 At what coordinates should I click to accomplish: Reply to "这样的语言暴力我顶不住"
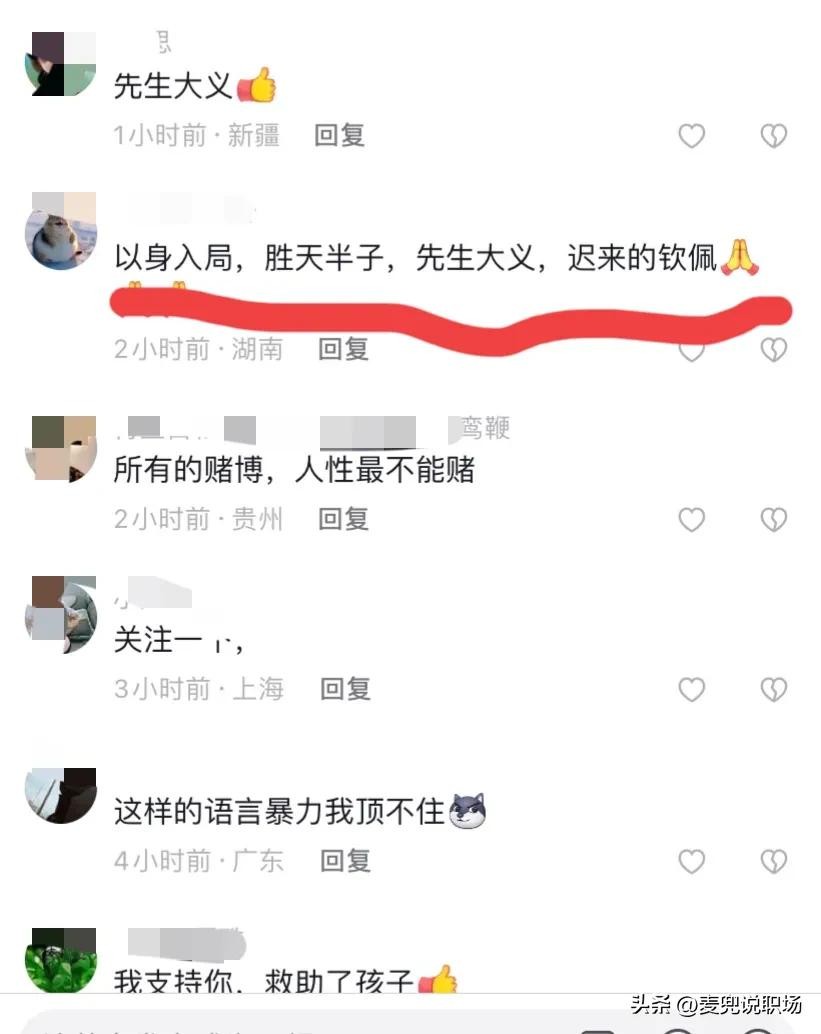[345, 860]
